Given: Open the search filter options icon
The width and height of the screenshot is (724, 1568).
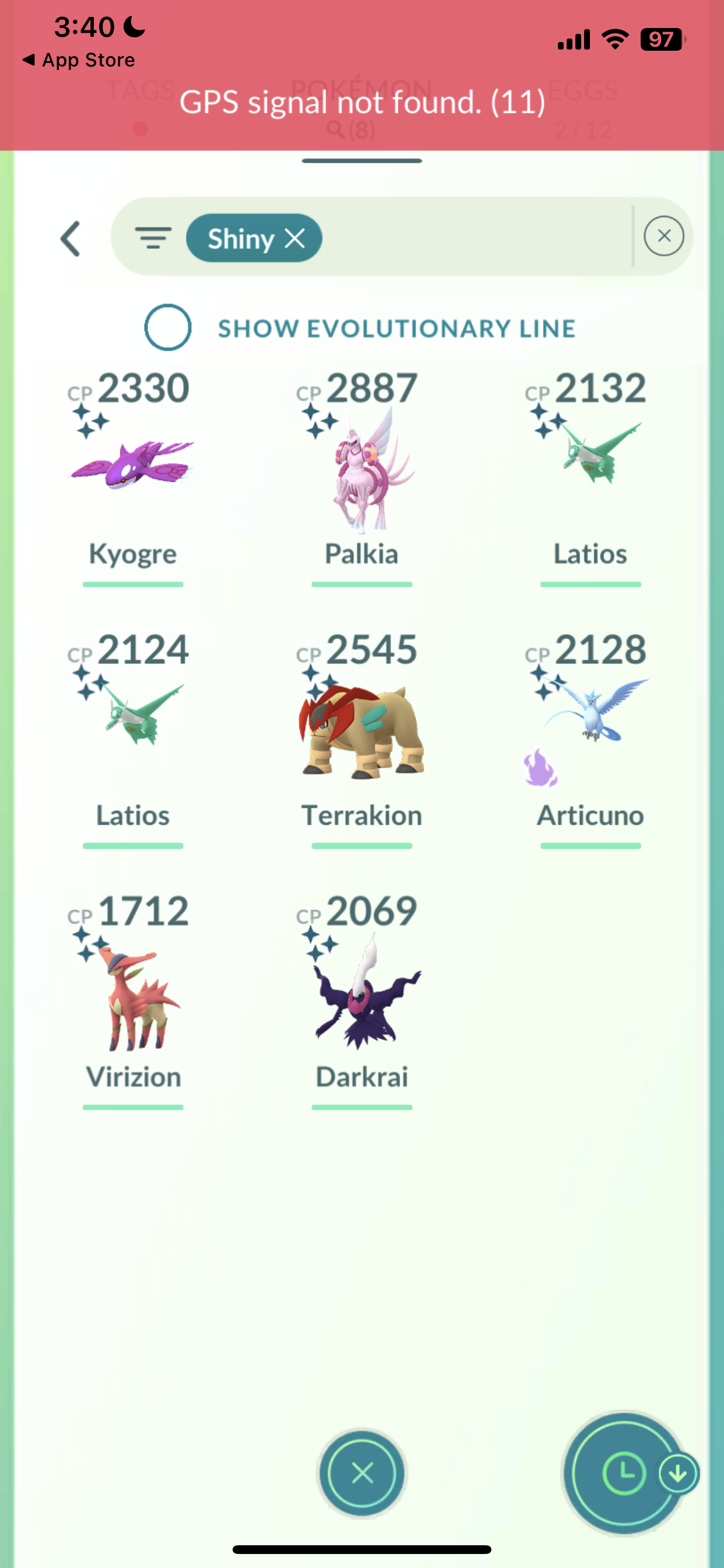Looking at the screenshot, I should click(x=153, y=237).
